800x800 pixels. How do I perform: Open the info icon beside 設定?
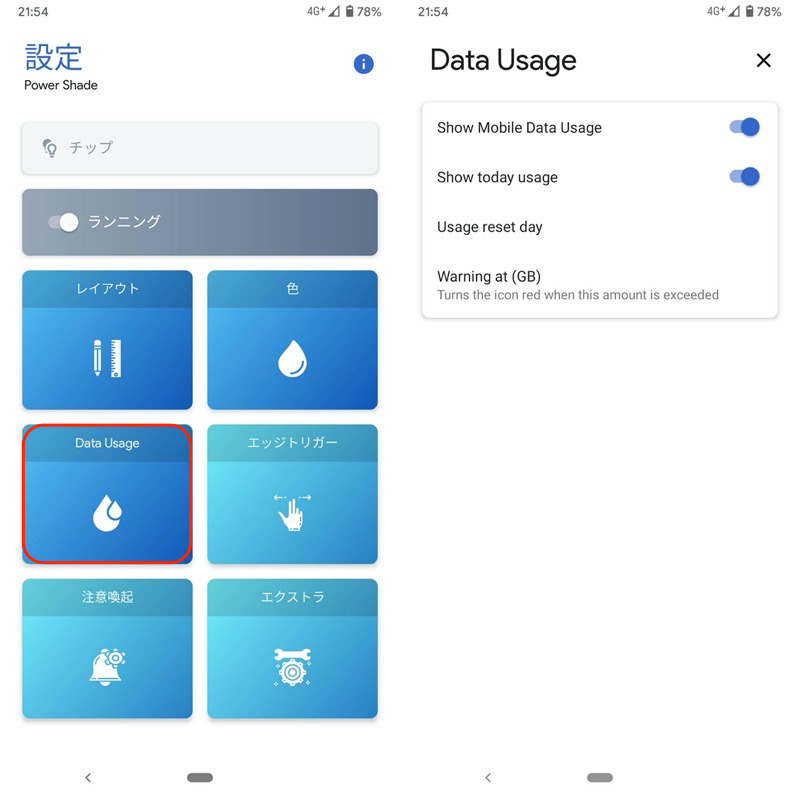(x=364, y=64)
